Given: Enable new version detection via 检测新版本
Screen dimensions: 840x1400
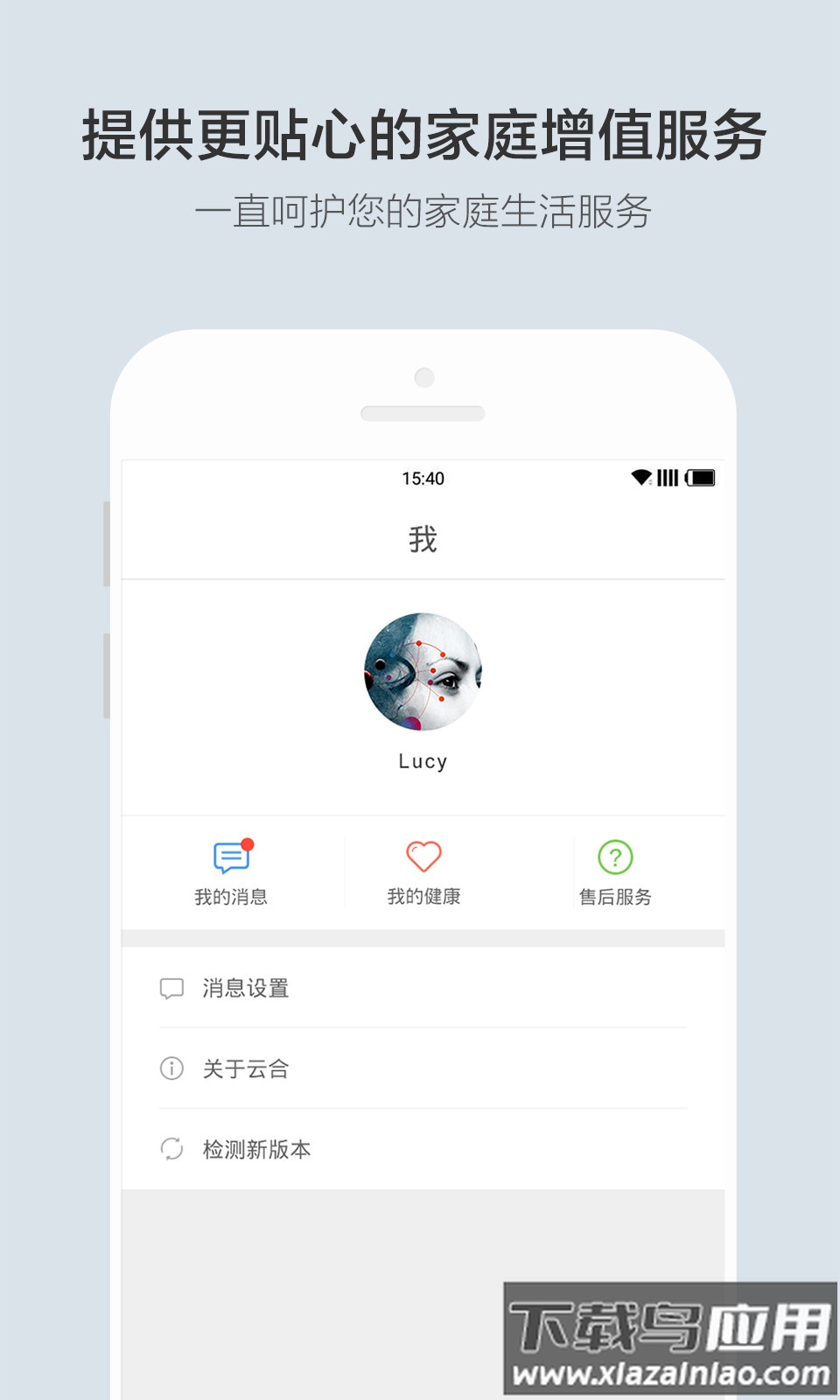Looking at the screenshot, I should tap(256, 1149).
